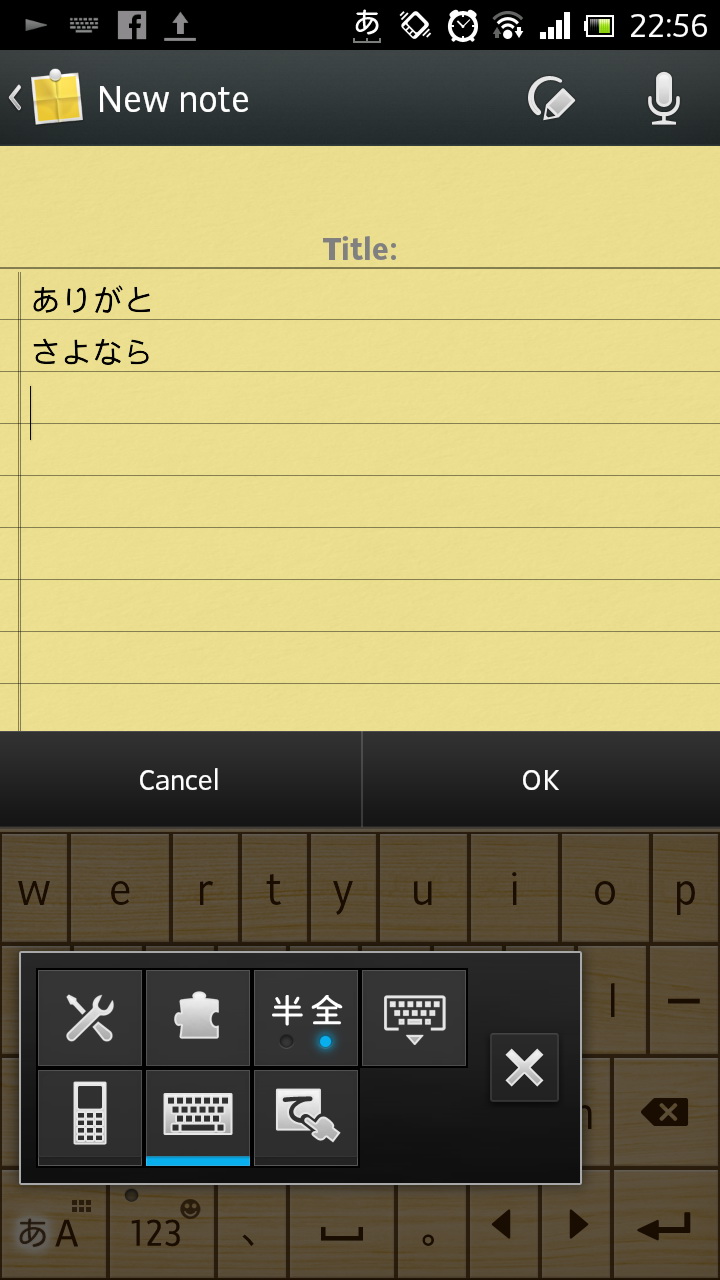The width and height of the screenshot is (720, 1280).
Task: Confirm the note with OK
Action: [x=541, y=780]
